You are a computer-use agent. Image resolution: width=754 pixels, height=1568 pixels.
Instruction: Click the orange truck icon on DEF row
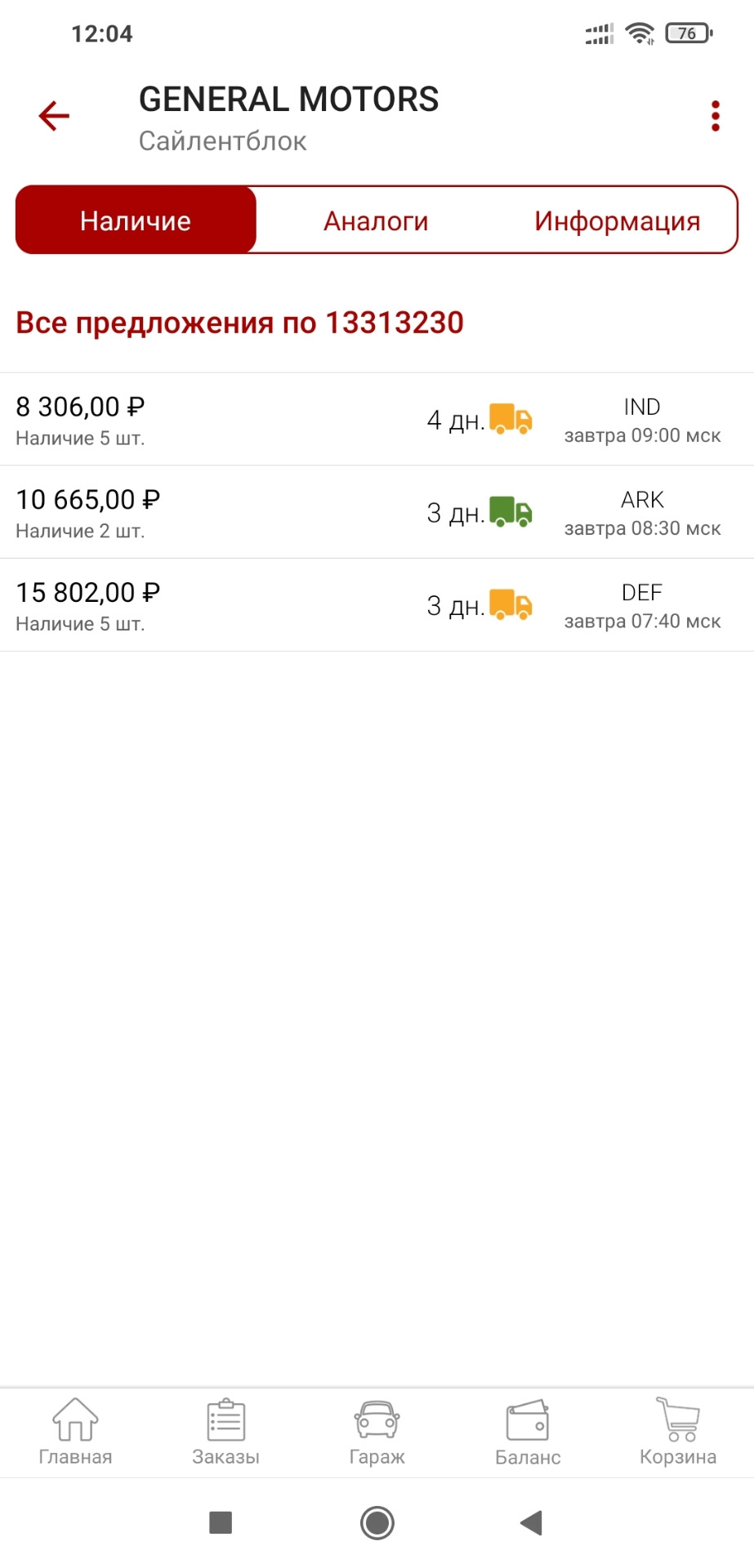509,606
